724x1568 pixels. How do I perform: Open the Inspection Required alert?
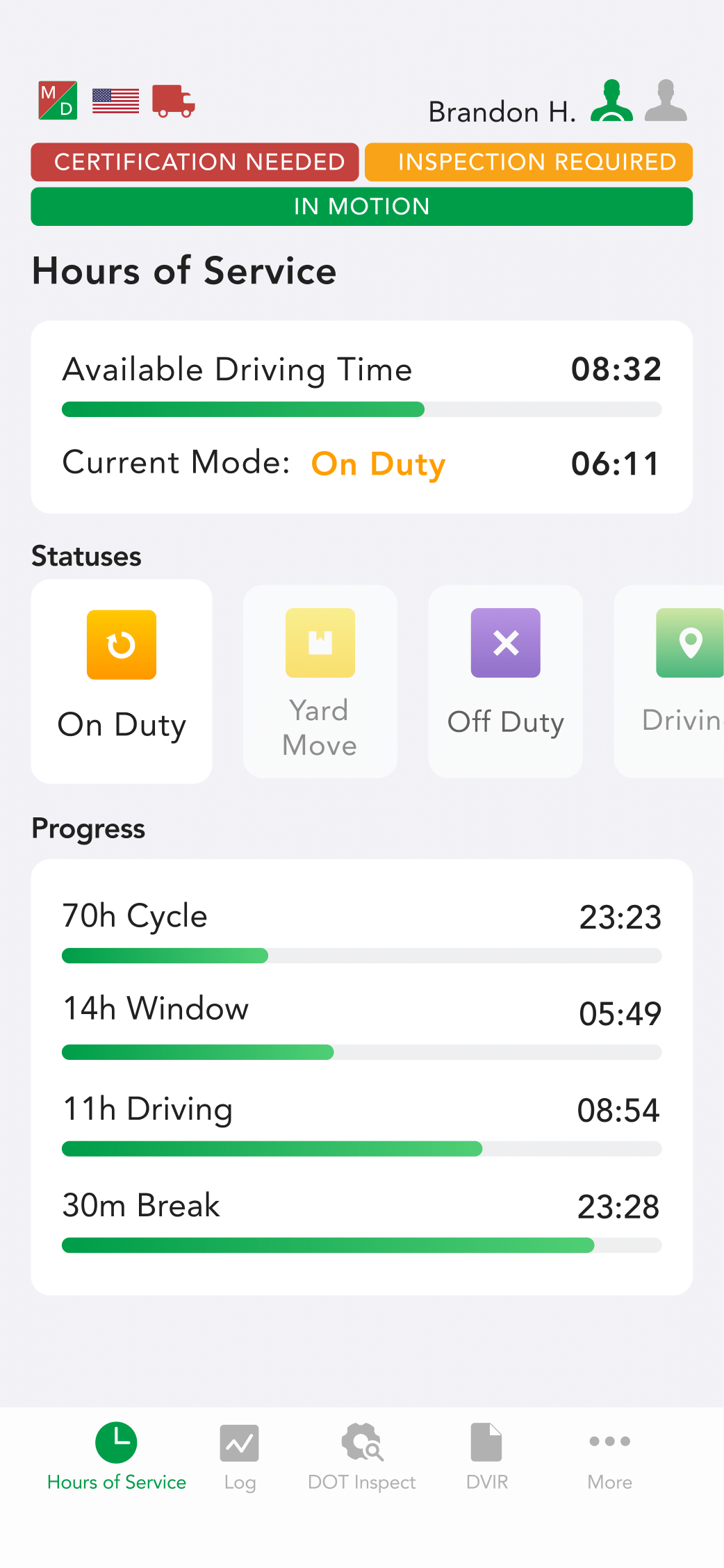(x=529, y=162)
